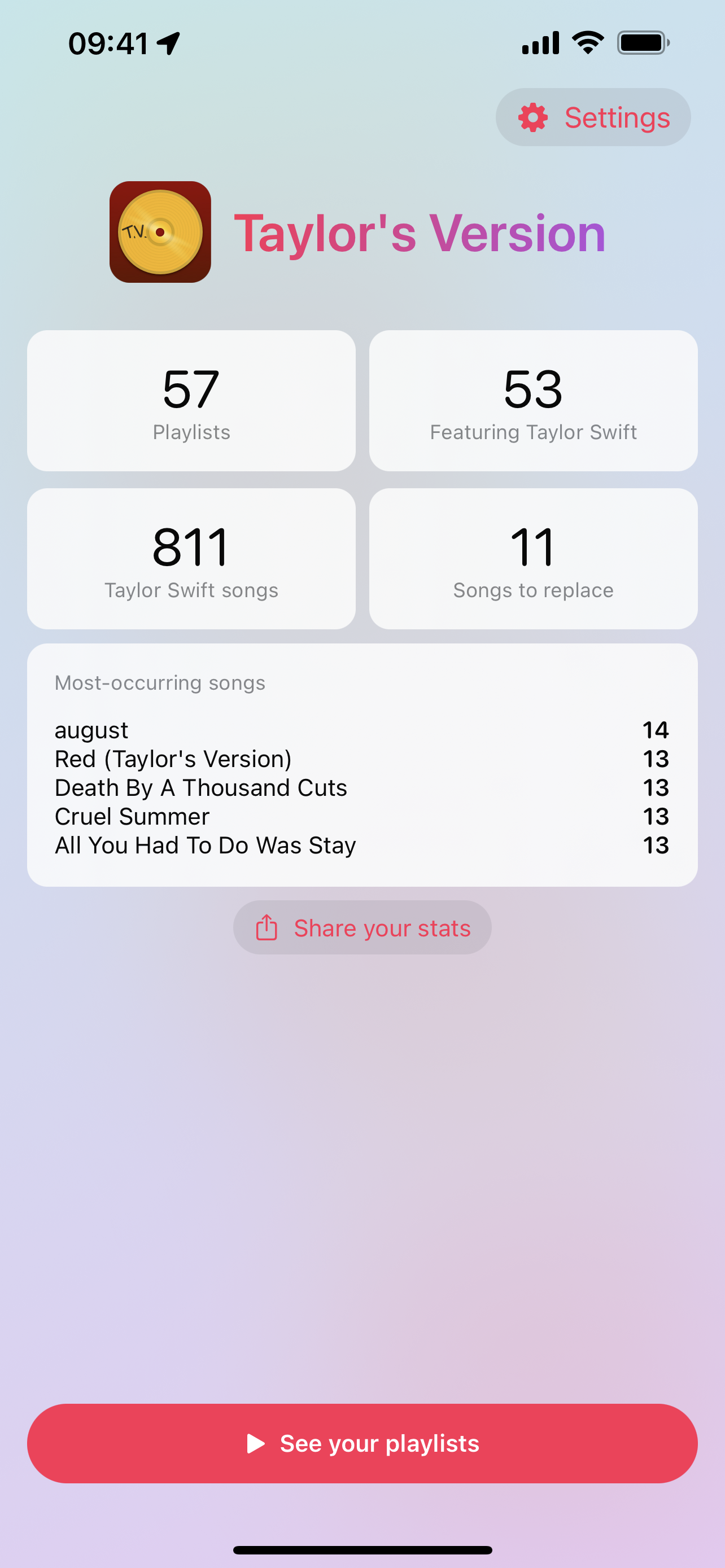See your playlists
The height and width of the screenshot is (1568, 725).
362,1443
